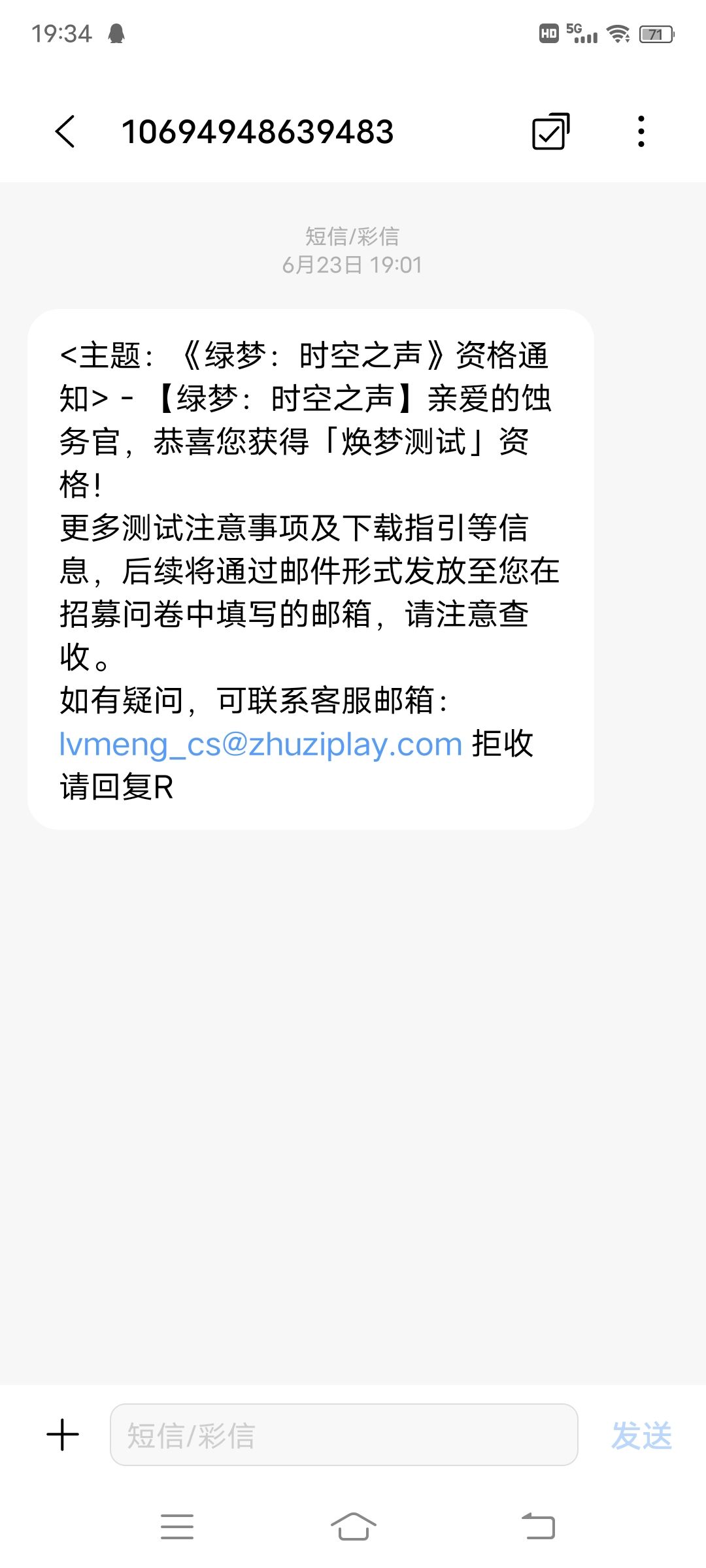
Task: Go to the home screen
Action: 353,1527
